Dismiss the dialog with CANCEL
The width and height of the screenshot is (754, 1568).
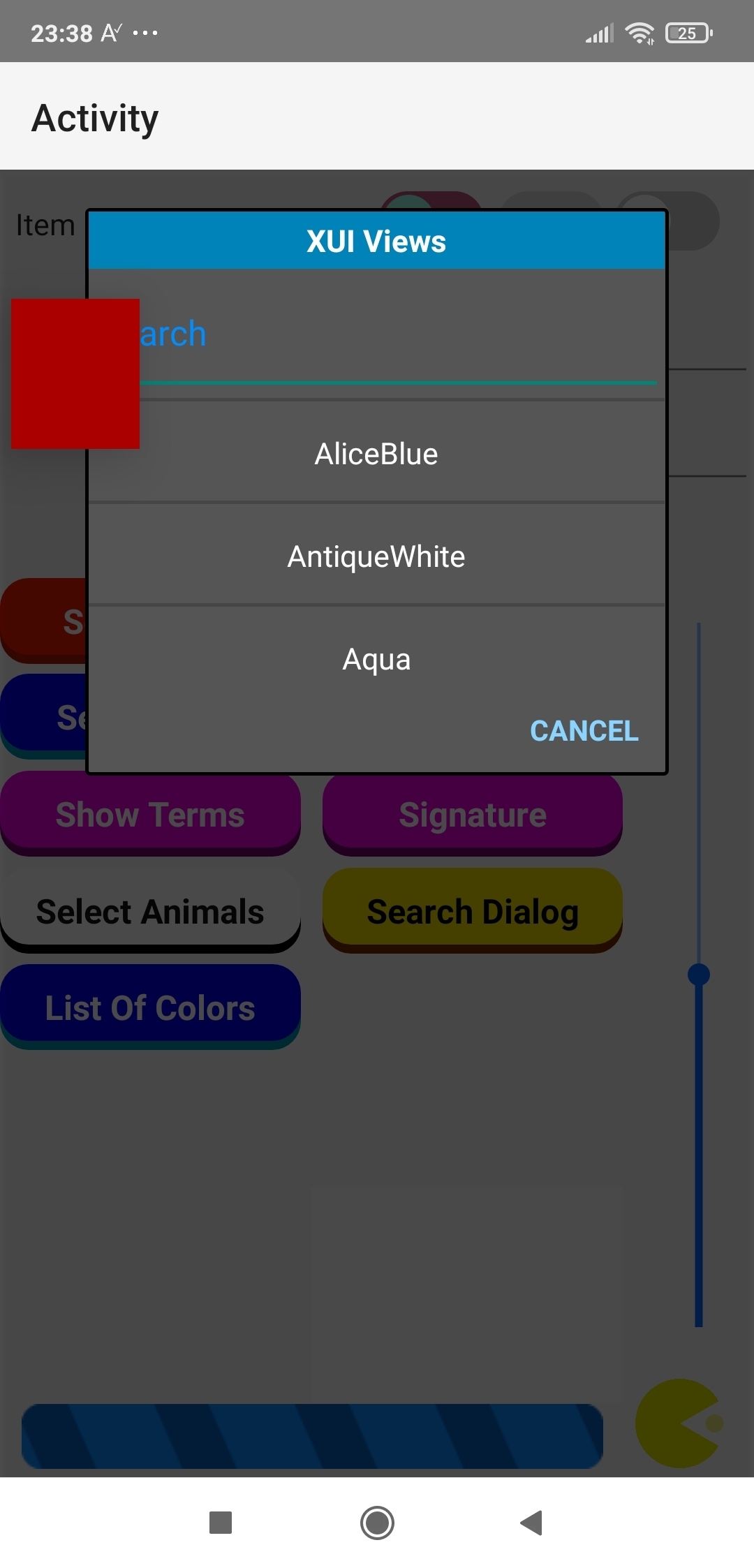(x=584, y=731)
